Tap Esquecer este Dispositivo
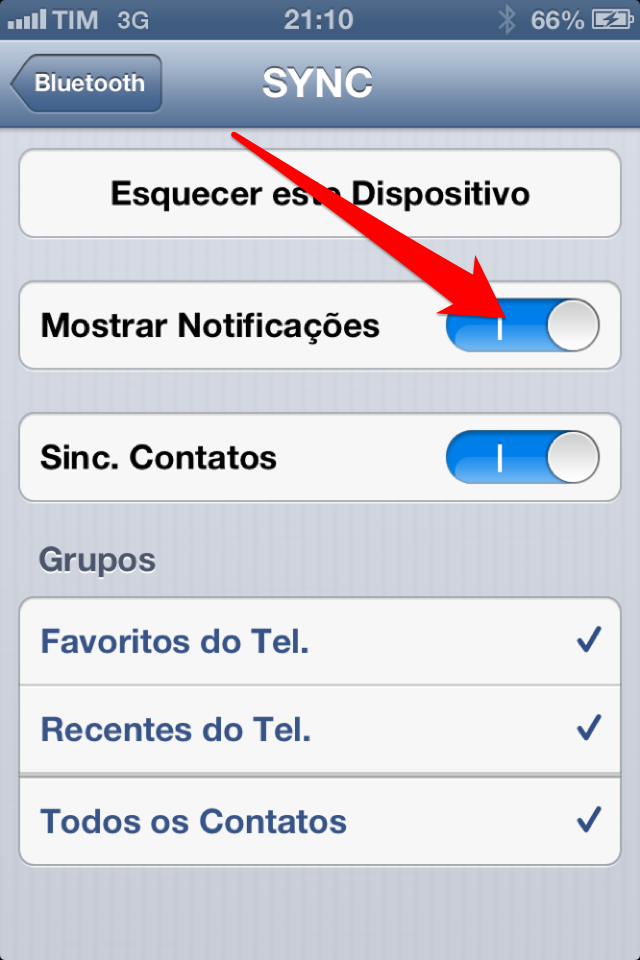This screenshot has height=960, width=640. pyautogui.click(x=320, y=193)
